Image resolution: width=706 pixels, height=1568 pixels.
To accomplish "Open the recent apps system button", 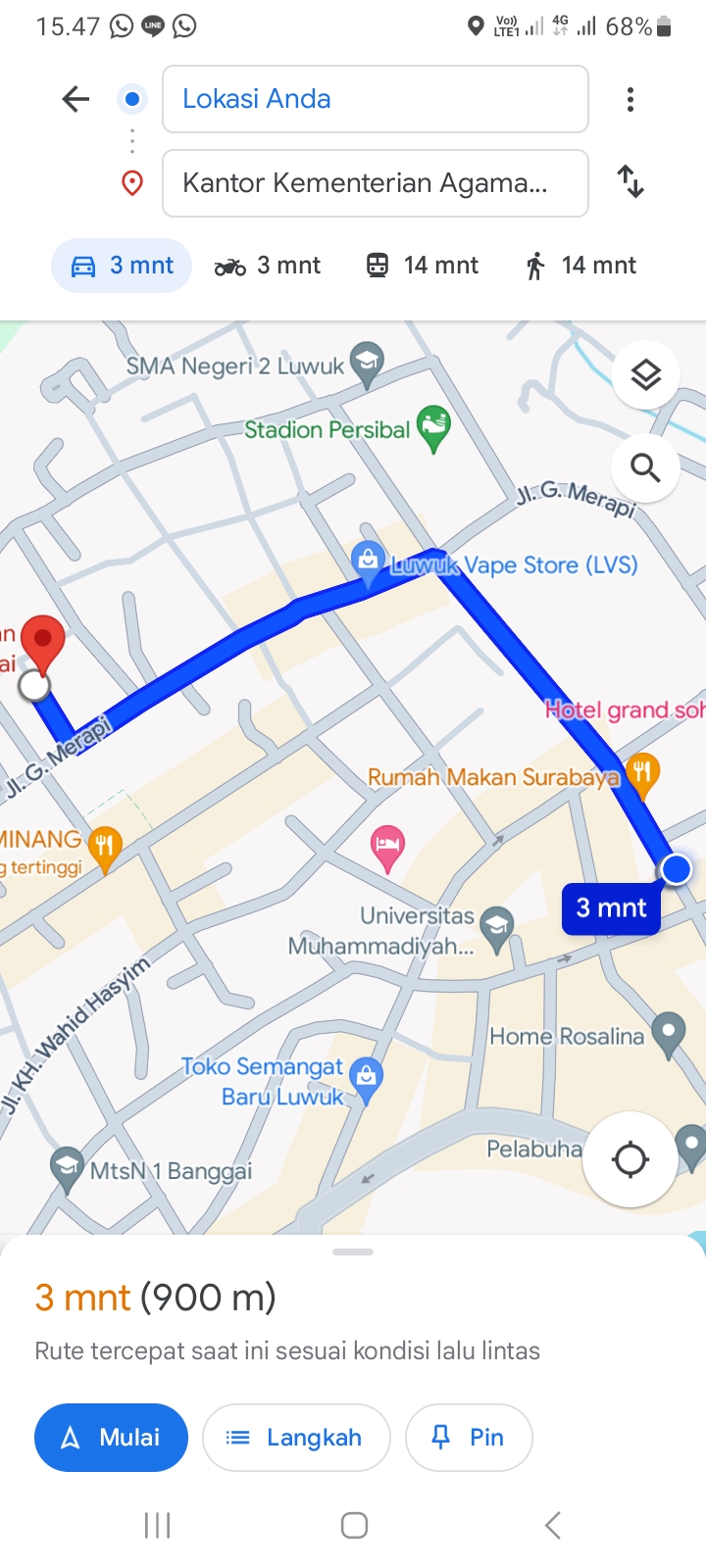I will tap(157, 1525).
